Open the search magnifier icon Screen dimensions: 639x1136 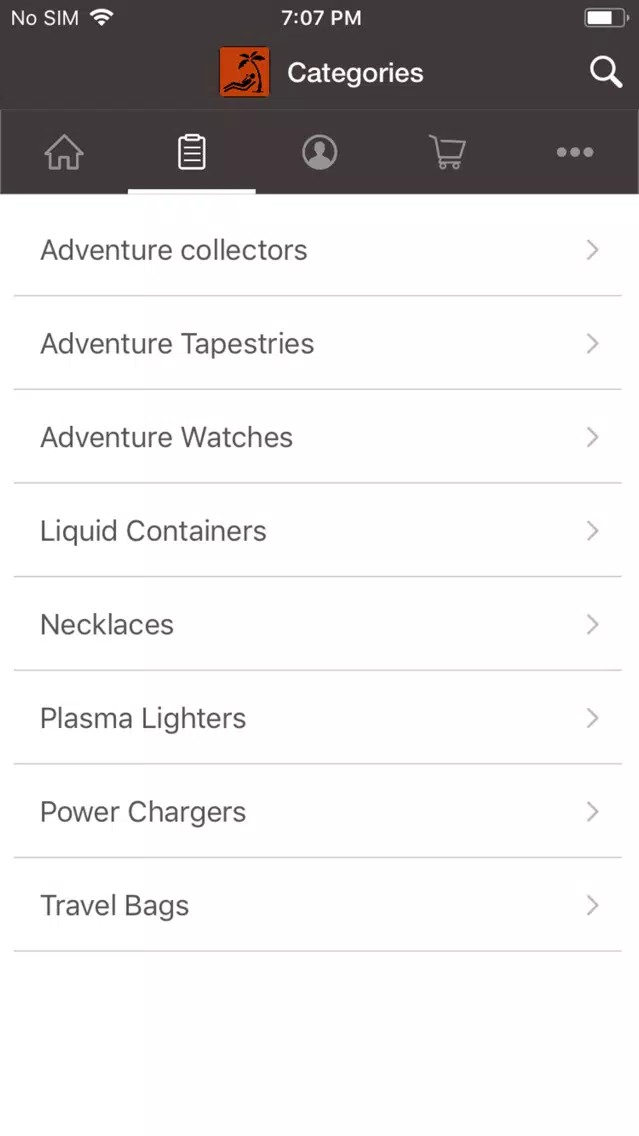[606, 72]
